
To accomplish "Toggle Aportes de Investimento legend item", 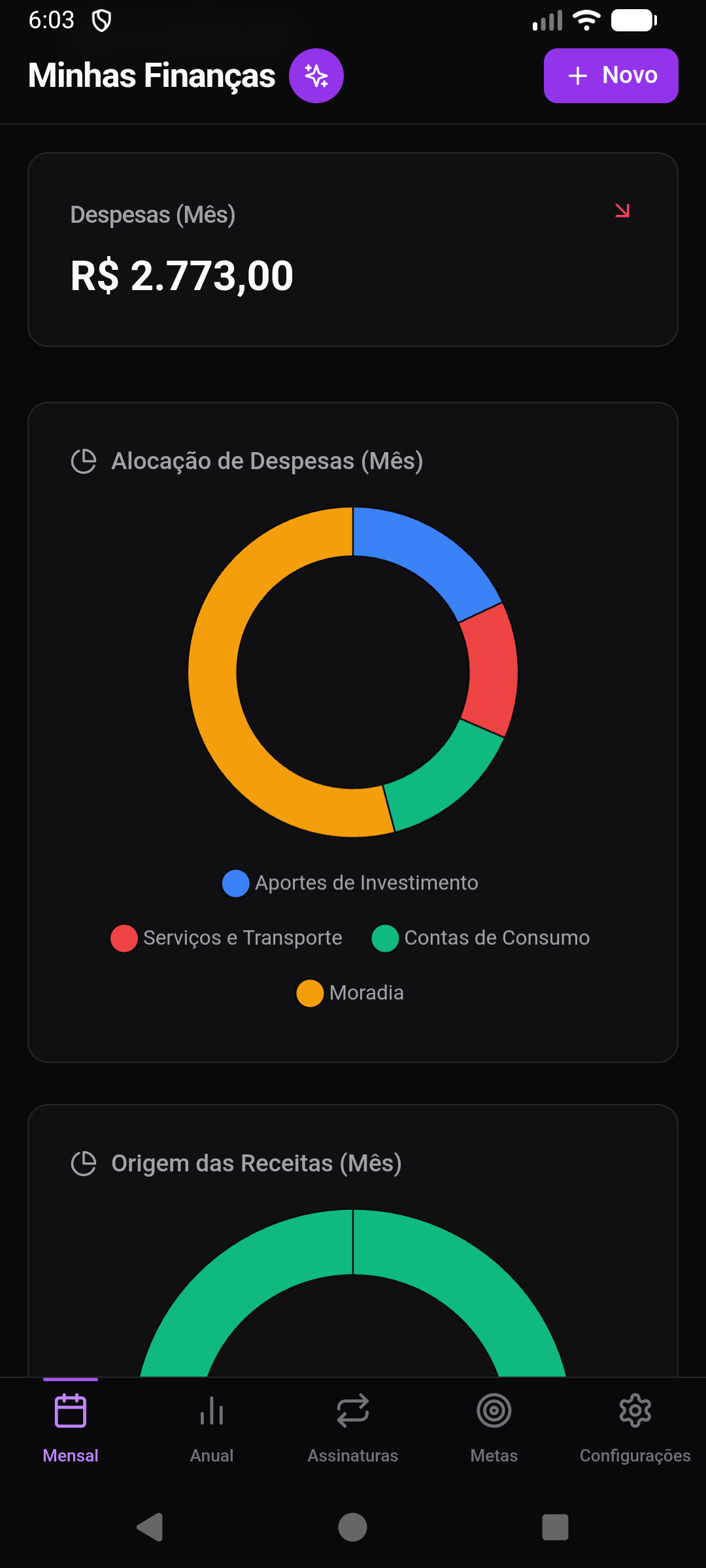I will click(x=351, y=883).
